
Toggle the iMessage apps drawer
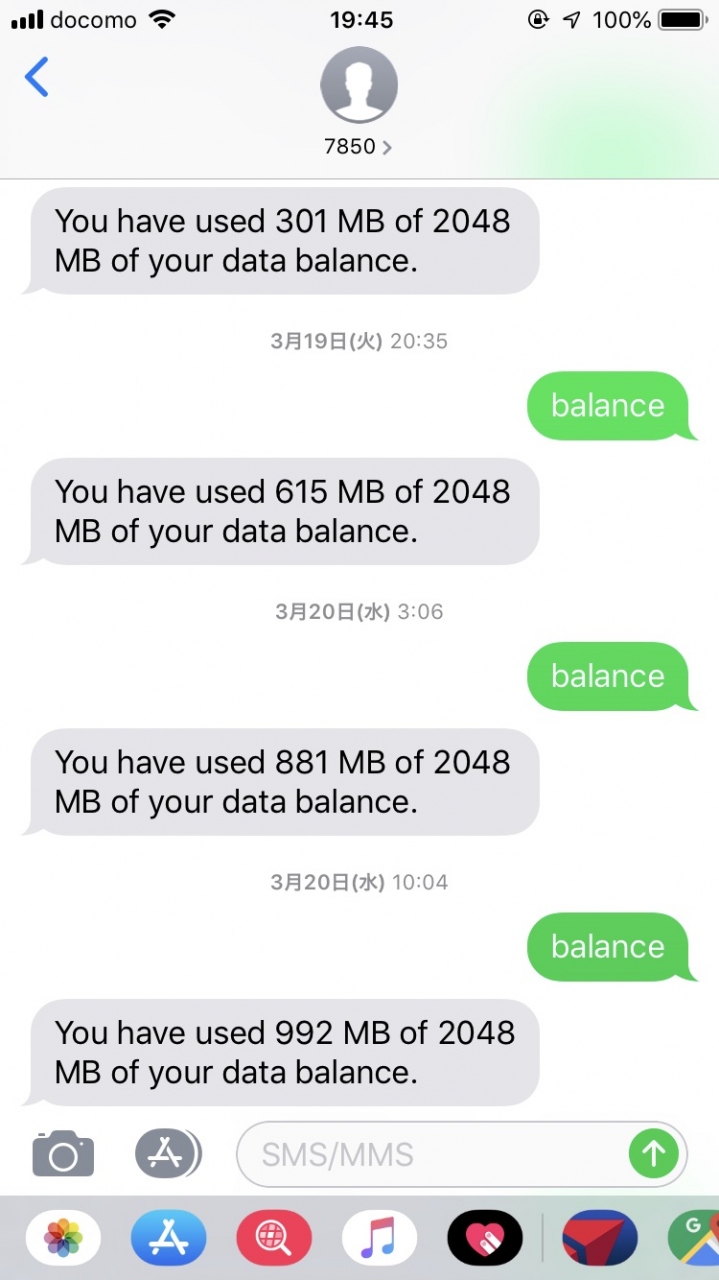[166, 1154]
